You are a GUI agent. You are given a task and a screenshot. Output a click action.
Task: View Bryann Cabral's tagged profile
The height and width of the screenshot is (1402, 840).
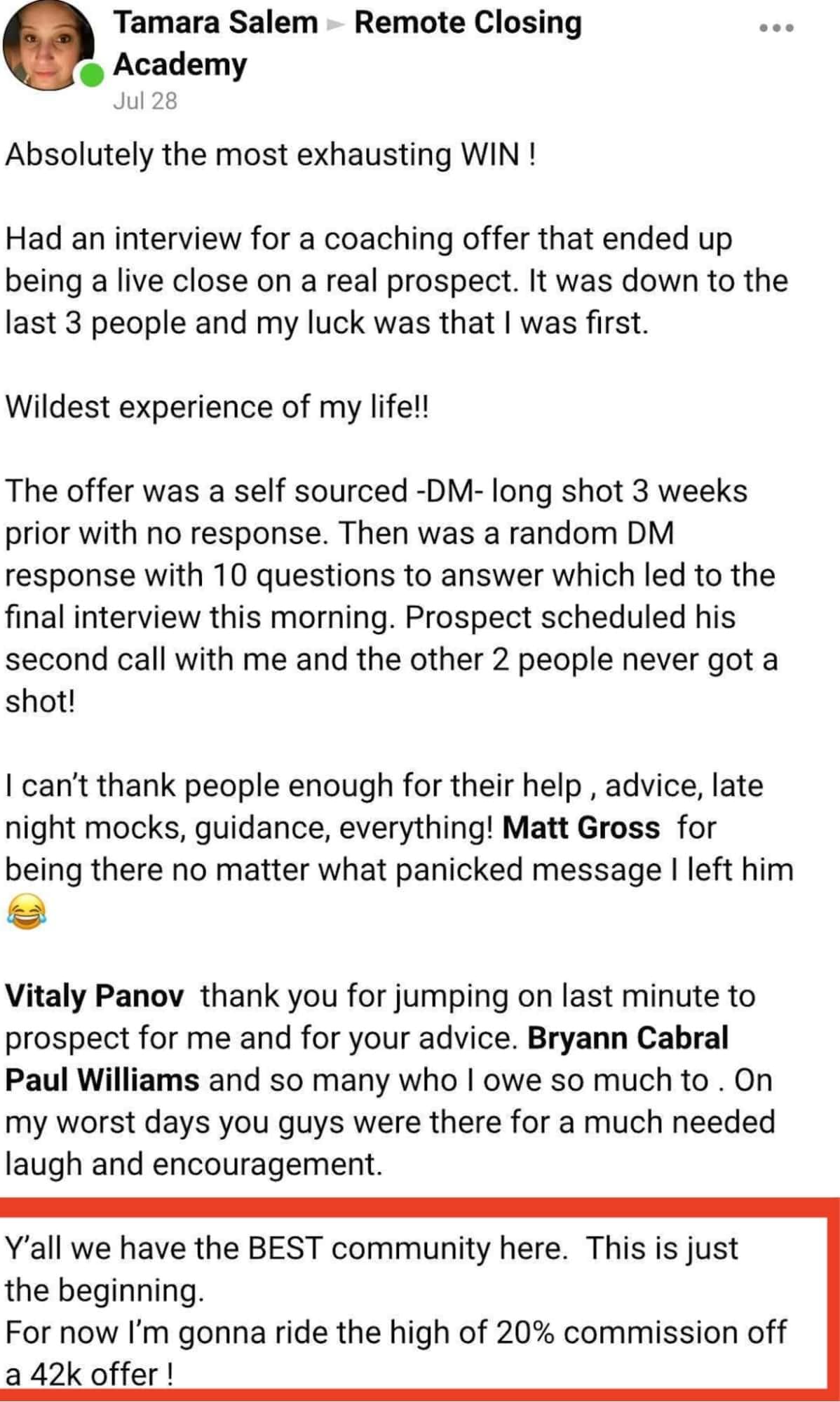(628, 1038)
